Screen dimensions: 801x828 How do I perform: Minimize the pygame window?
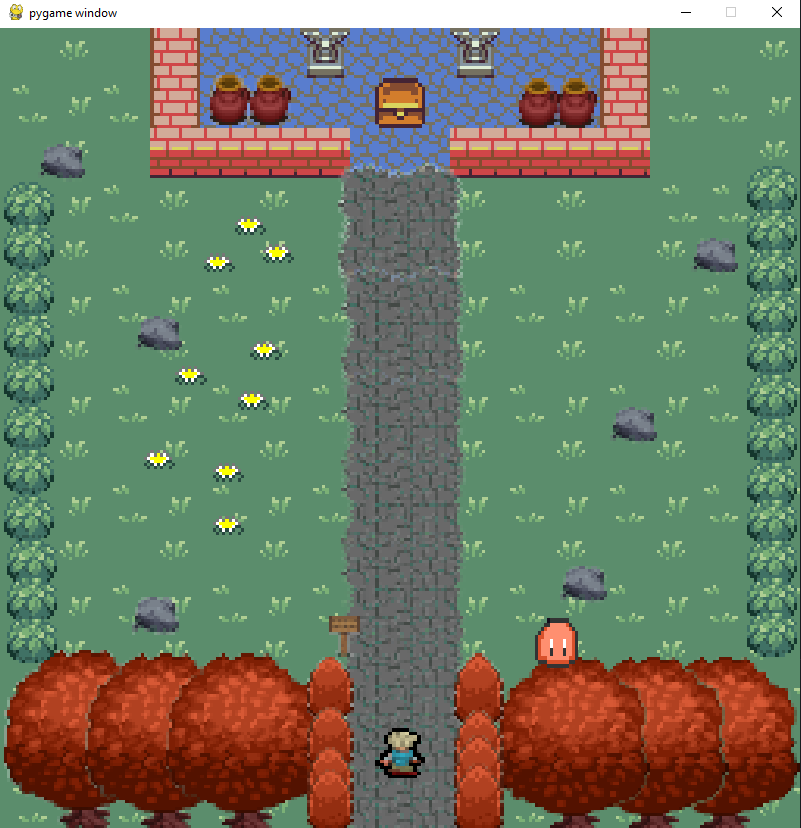(x=686, y=12)
